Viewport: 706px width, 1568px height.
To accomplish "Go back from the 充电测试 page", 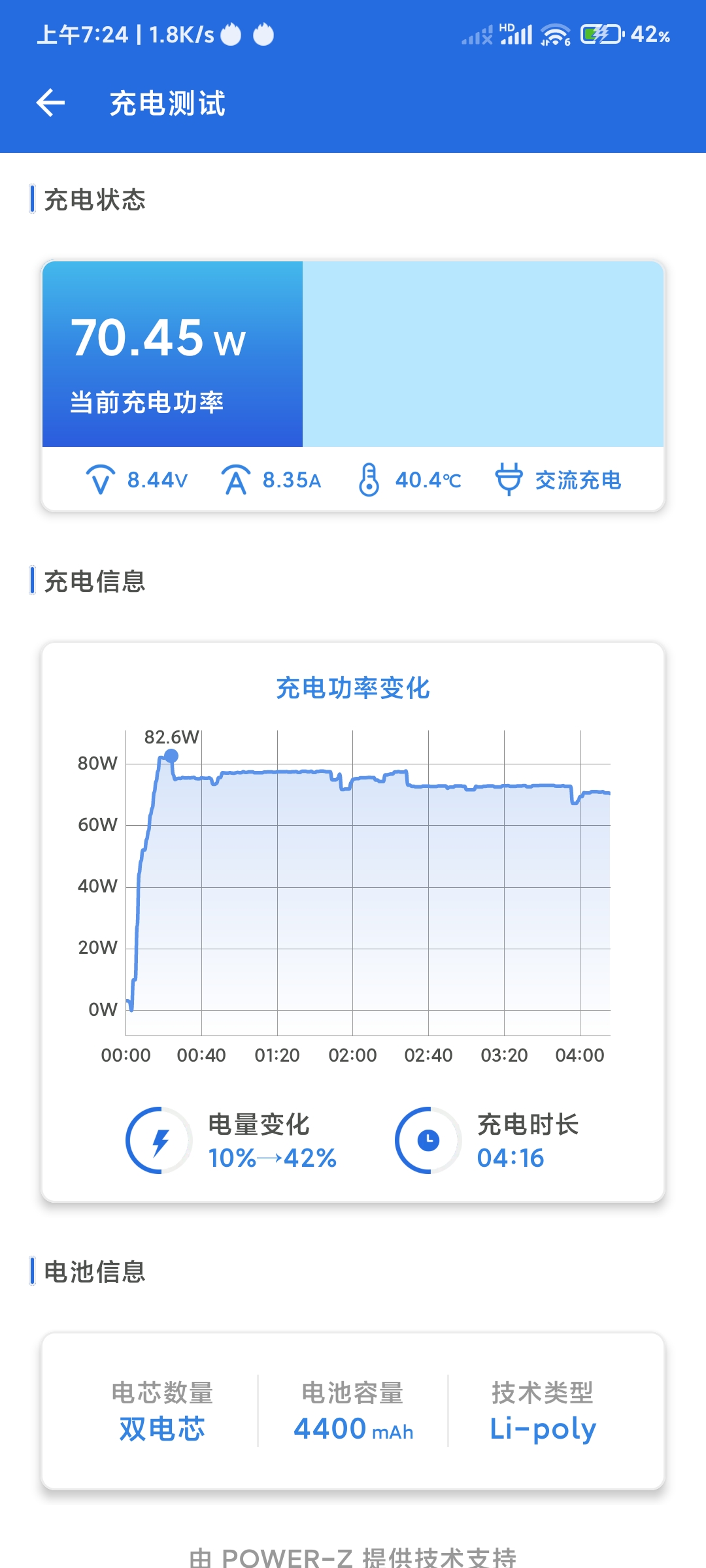I will pyautogui.click(x=50, y=103).
